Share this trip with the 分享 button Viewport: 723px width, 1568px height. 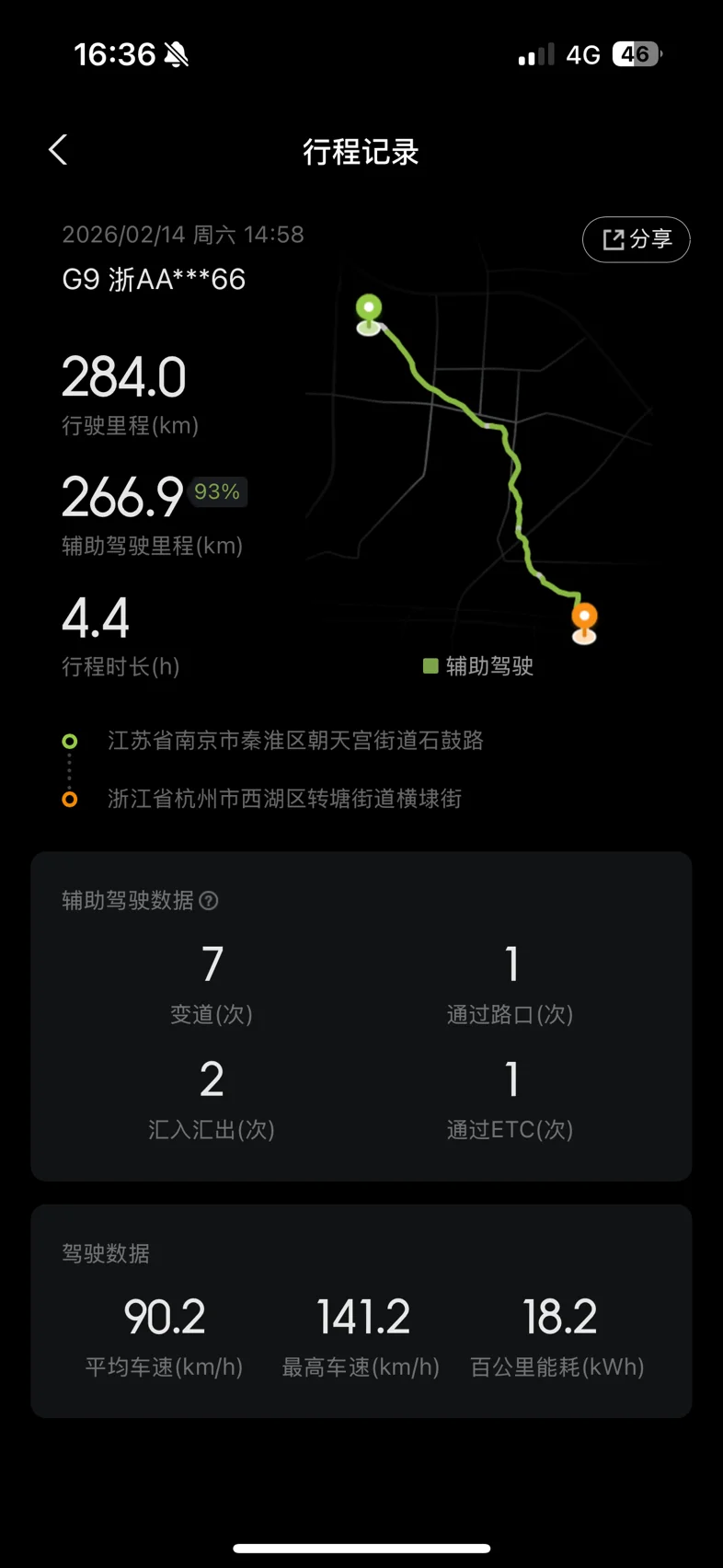point(637,240)
